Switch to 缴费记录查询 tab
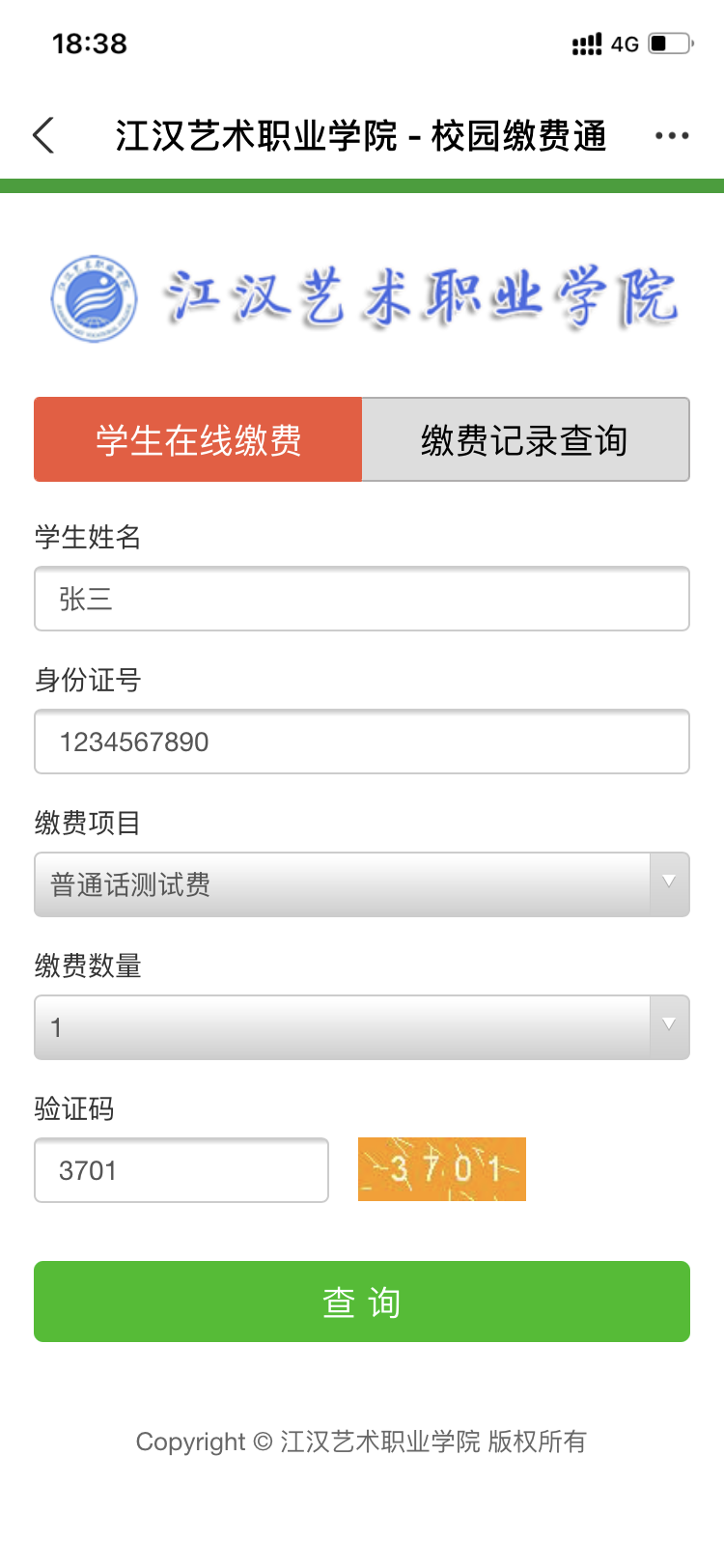This screenshot has width=724, height=1568. pyautogui.click(x=526, y=439)
